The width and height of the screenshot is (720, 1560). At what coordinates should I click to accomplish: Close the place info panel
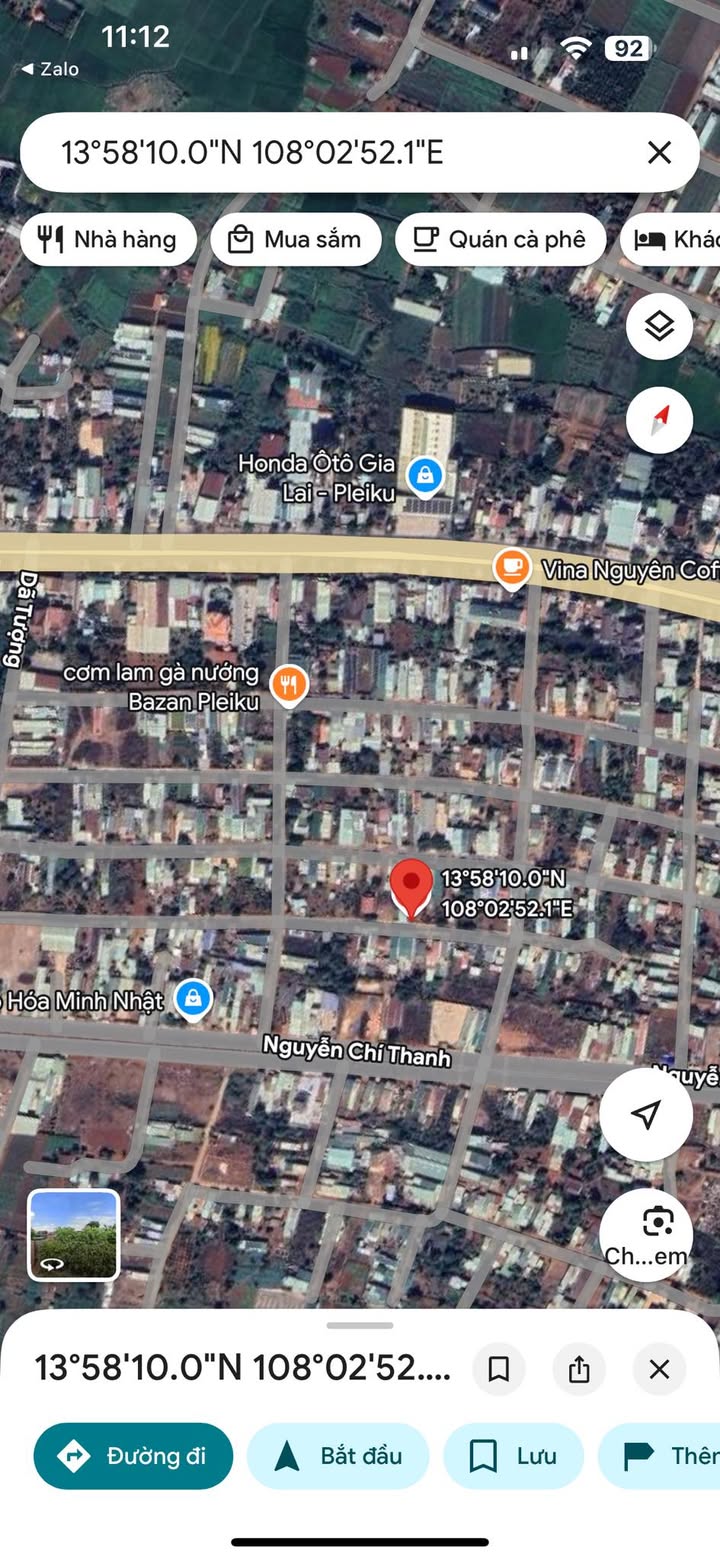coord(659,1369)
